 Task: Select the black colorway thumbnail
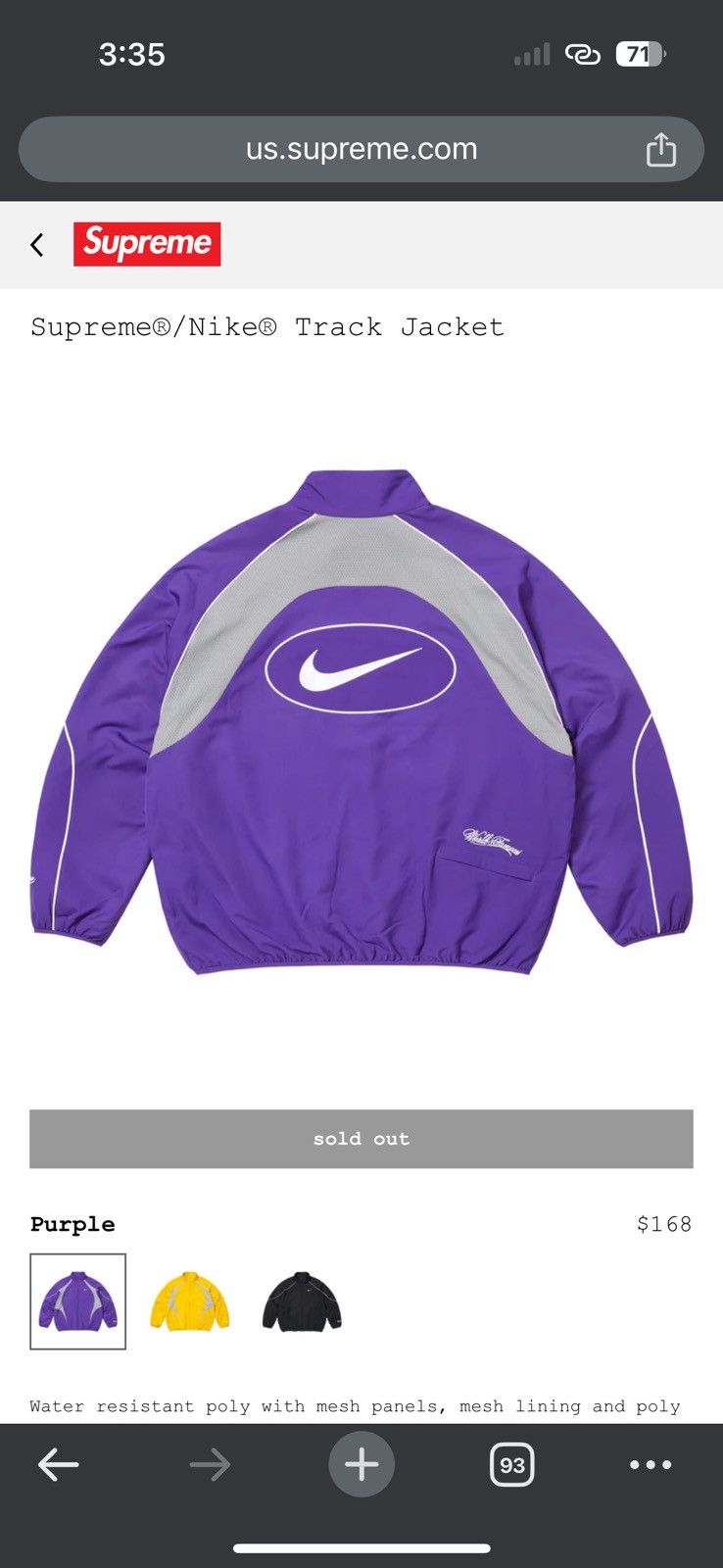(302, 1301)
